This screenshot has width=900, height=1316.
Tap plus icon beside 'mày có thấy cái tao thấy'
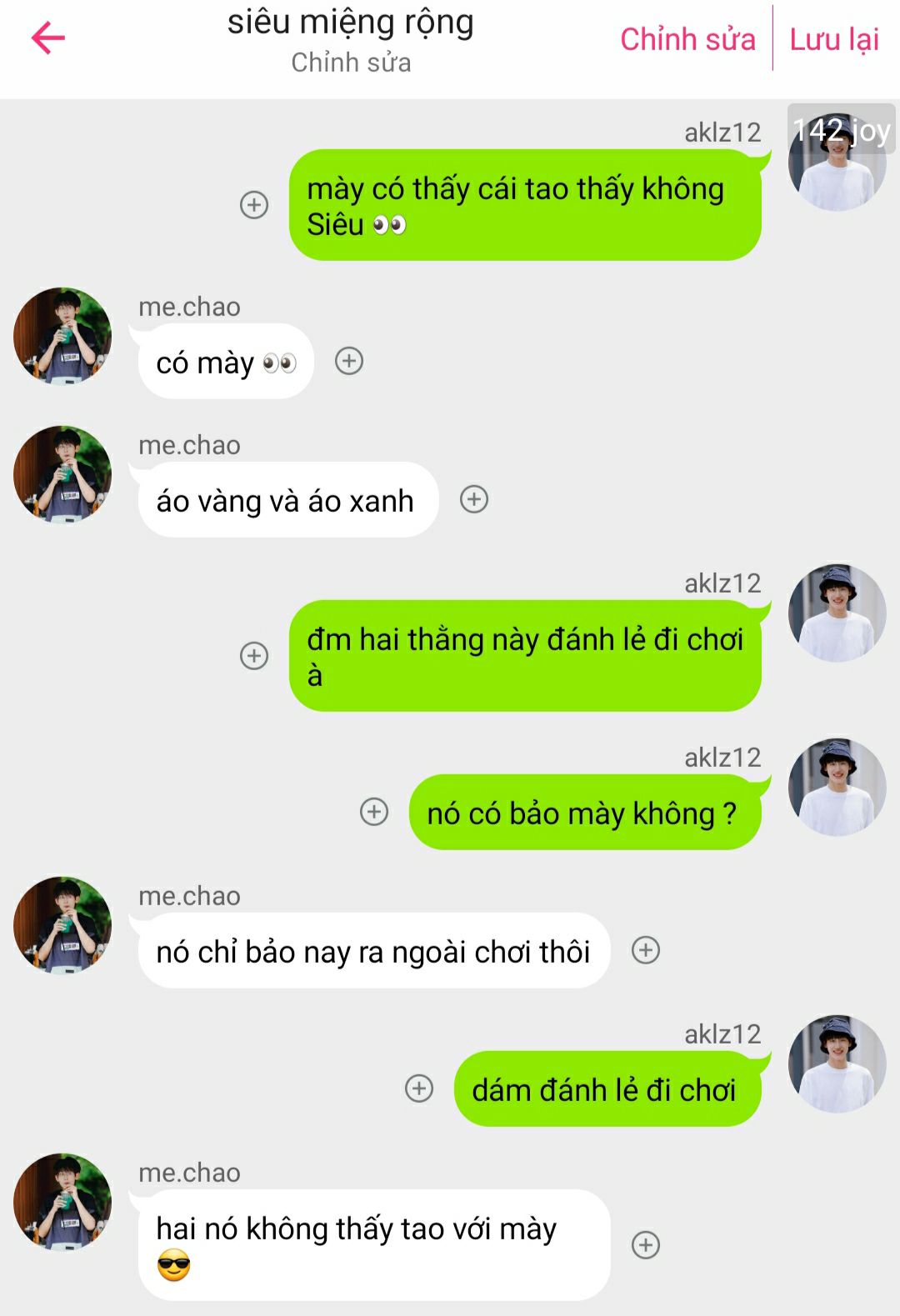tap(254, 205)
